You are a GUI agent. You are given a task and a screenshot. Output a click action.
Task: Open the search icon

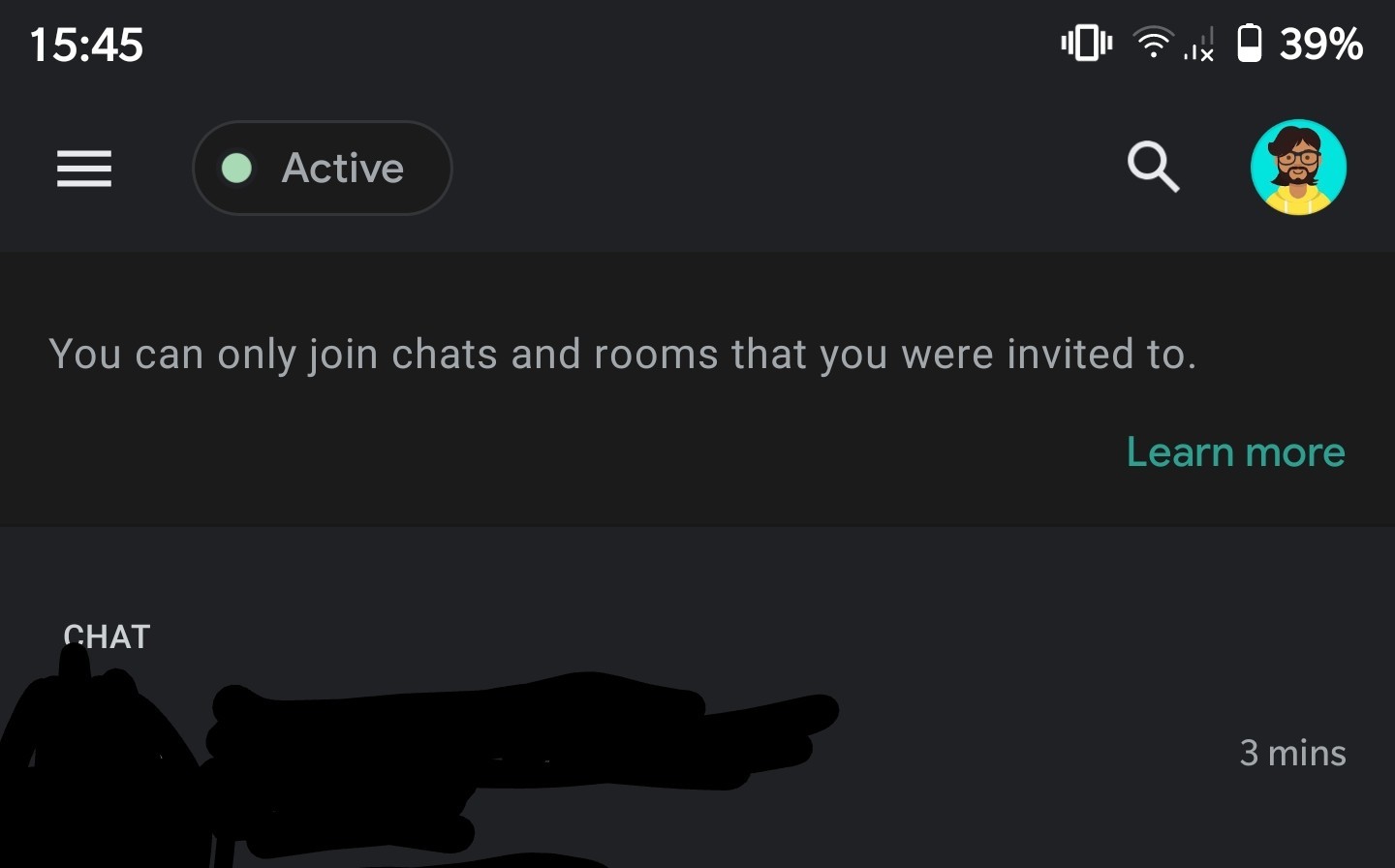point(1153,168)
